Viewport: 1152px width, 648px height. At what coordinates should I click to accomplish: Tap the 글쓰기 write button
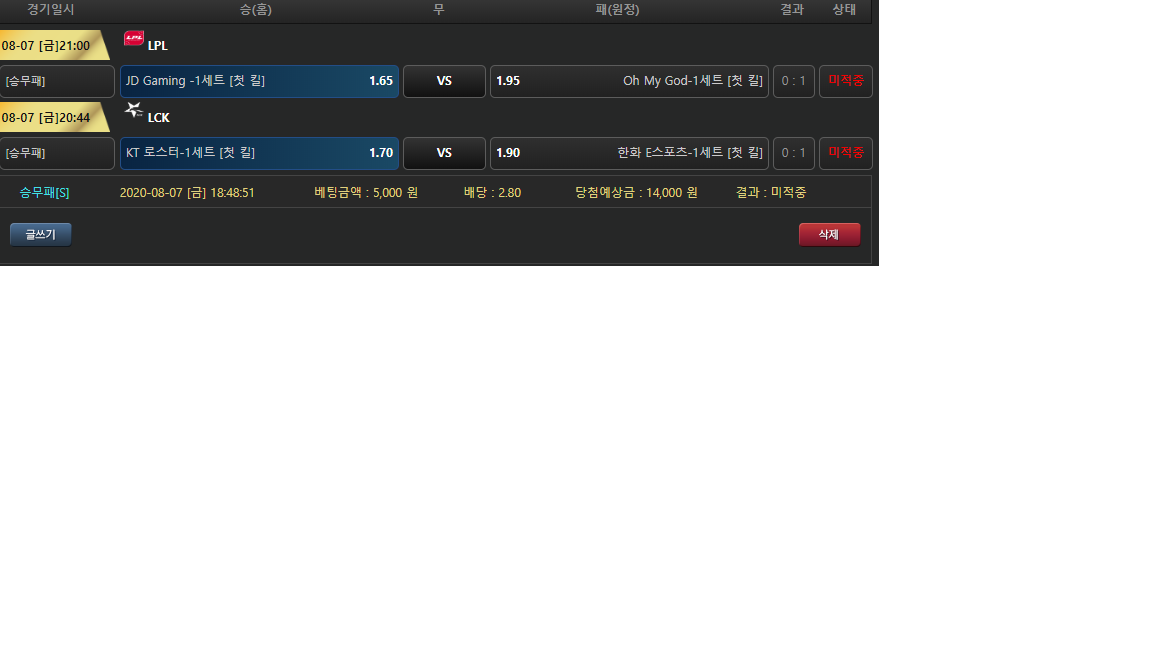tap(41, 234)
